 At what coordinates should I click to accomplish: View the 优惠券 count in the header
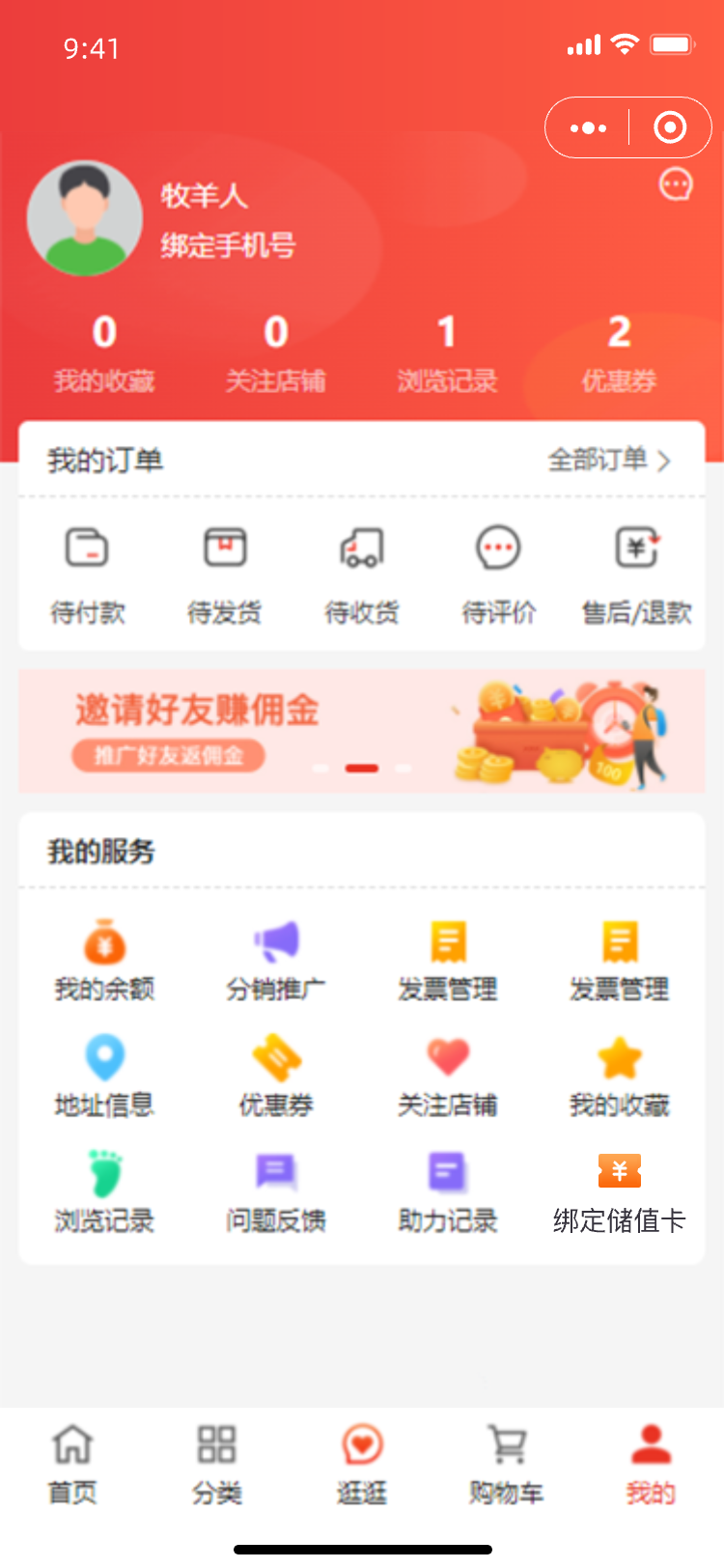(619, 353)
